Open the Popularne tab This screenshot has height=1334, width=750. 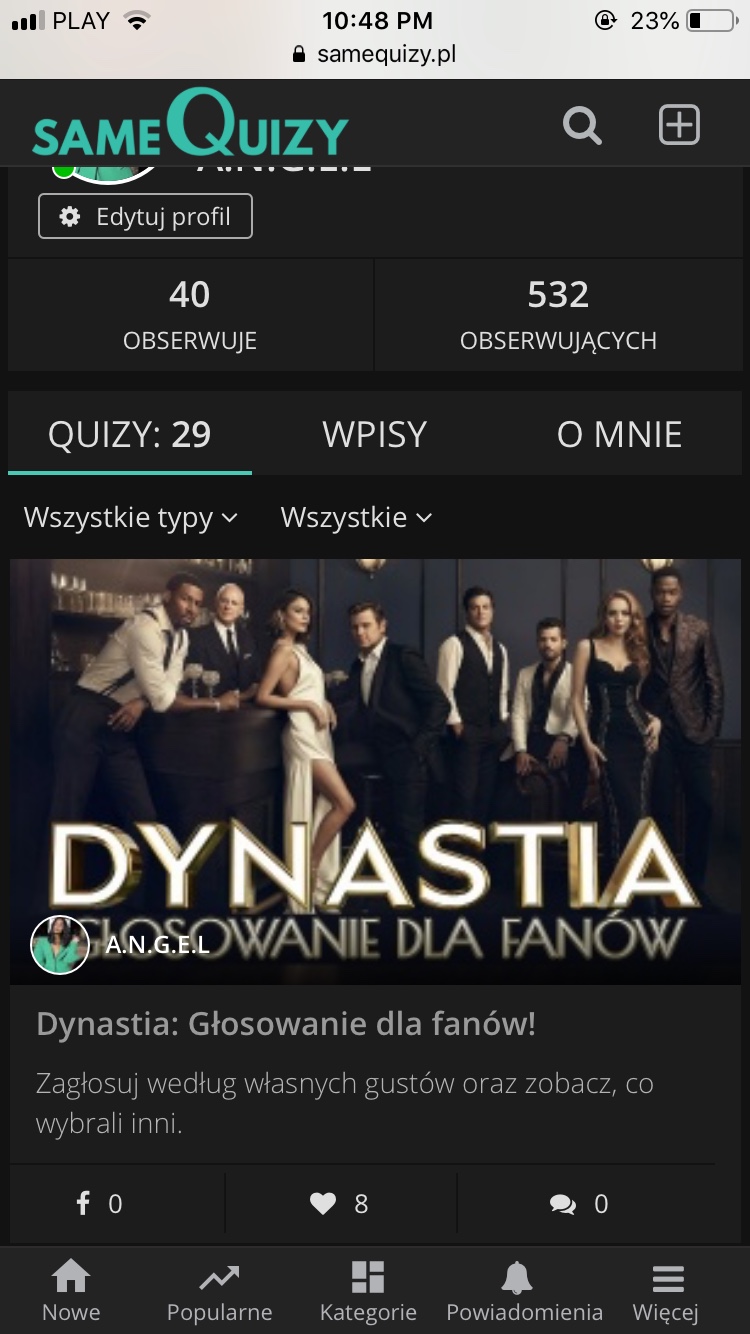tap(219, 1291)
